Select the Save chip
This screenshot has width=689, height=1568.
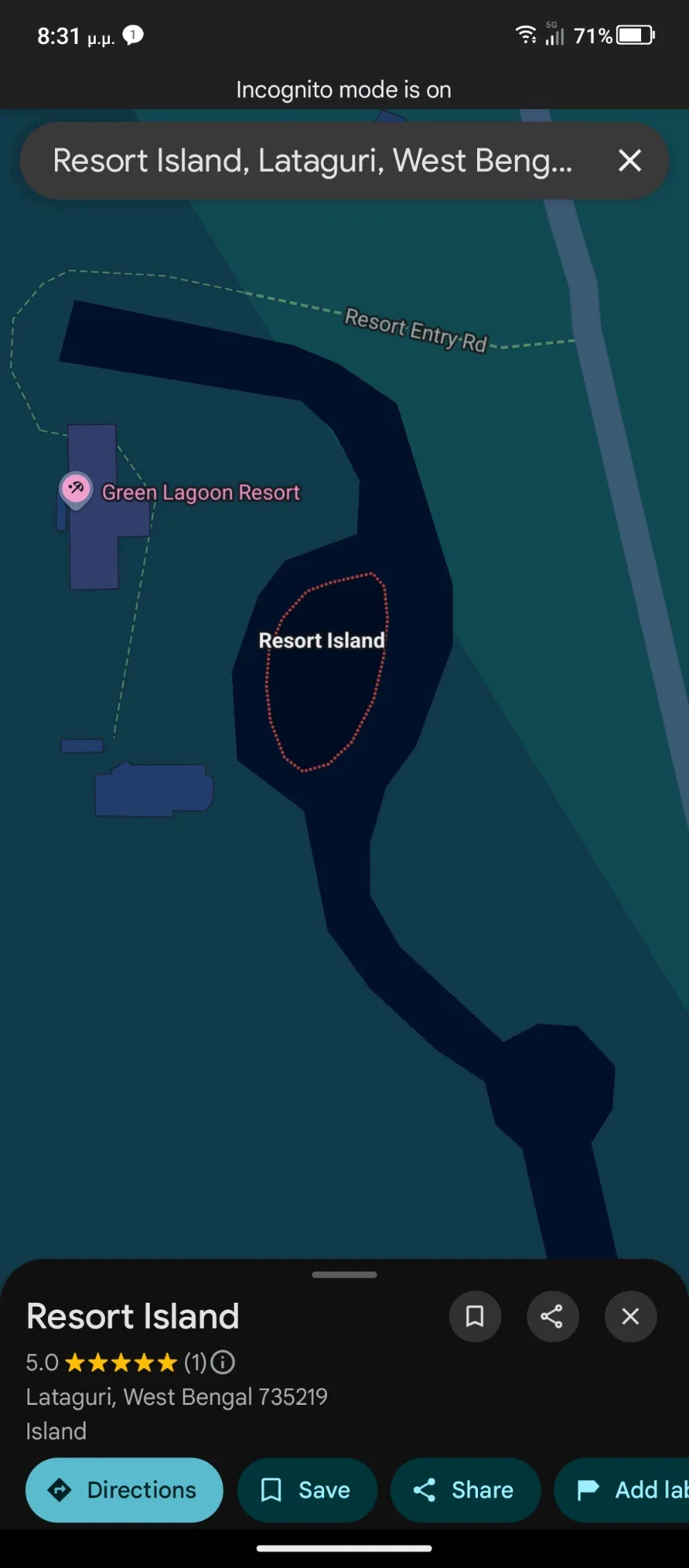point(307,1490)
